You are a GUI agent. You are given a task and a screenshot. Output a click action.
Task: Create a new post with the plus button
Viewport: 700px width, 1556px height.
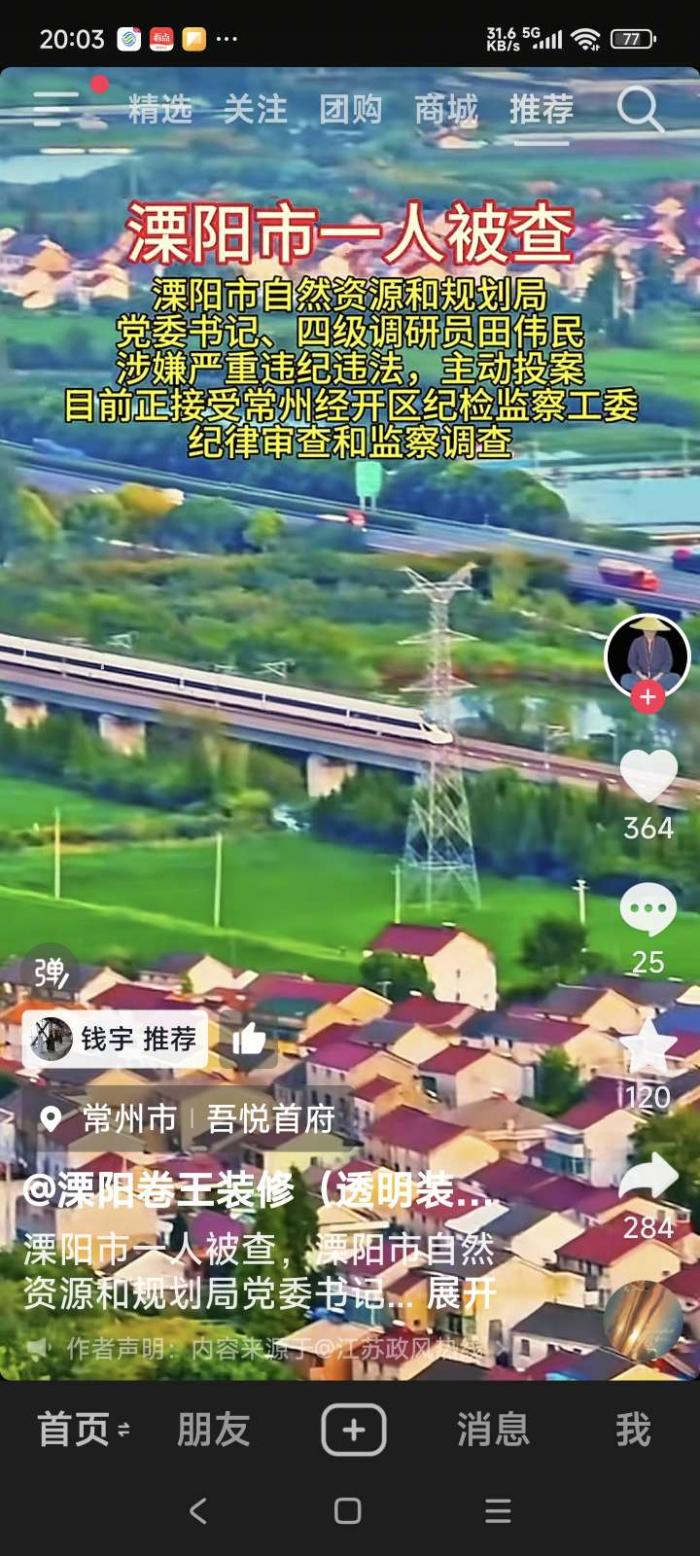click(353, 1429)
